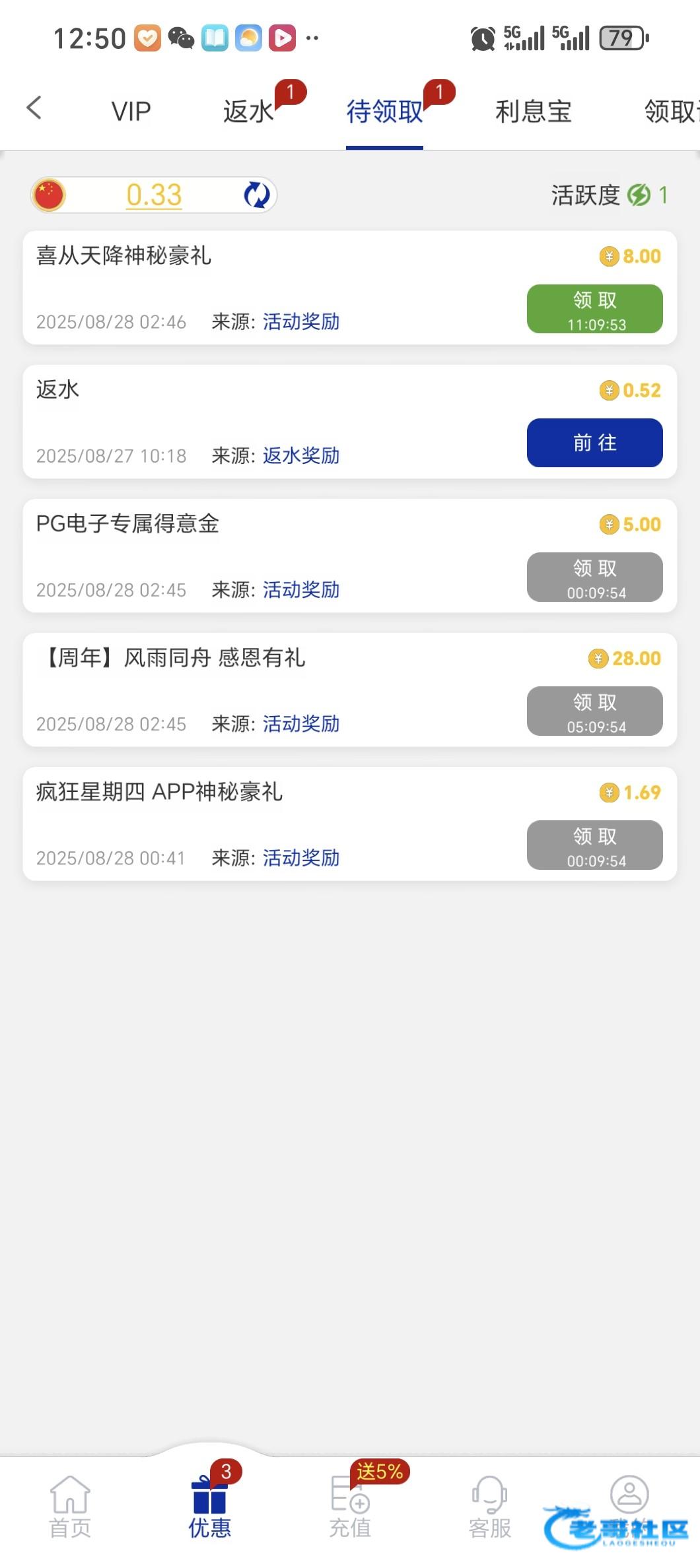The image size is (700, 1568).
Task: Switch to the VIP tab
Action: 131,112
